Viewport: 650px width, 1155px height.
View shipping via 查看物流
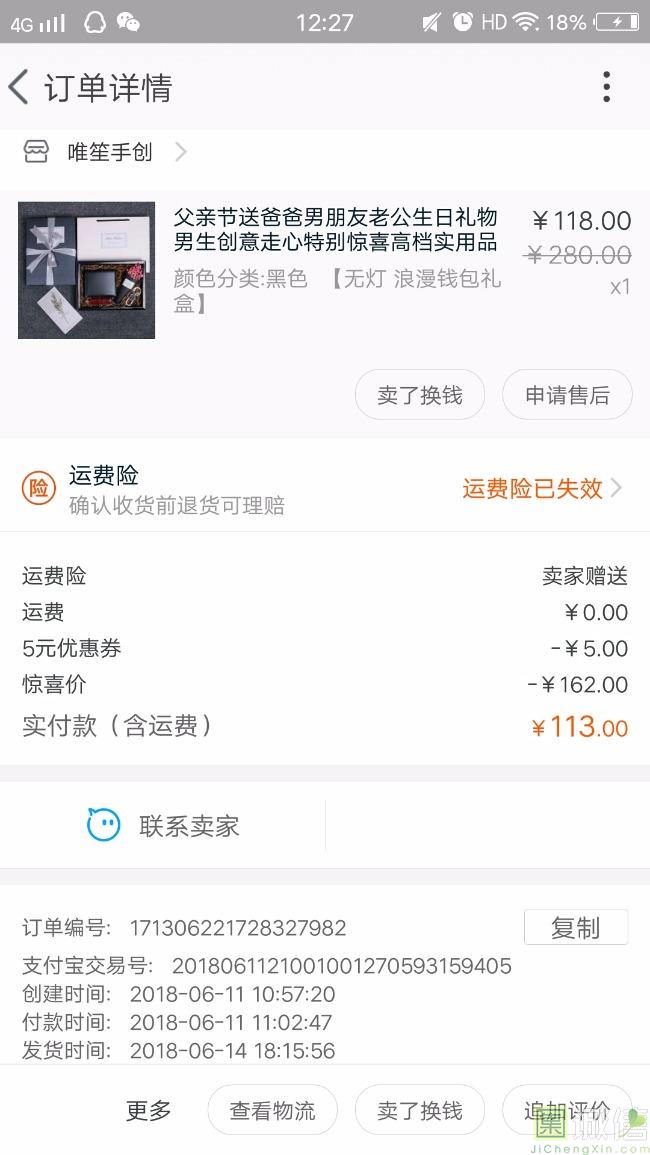coord(272,1110)
